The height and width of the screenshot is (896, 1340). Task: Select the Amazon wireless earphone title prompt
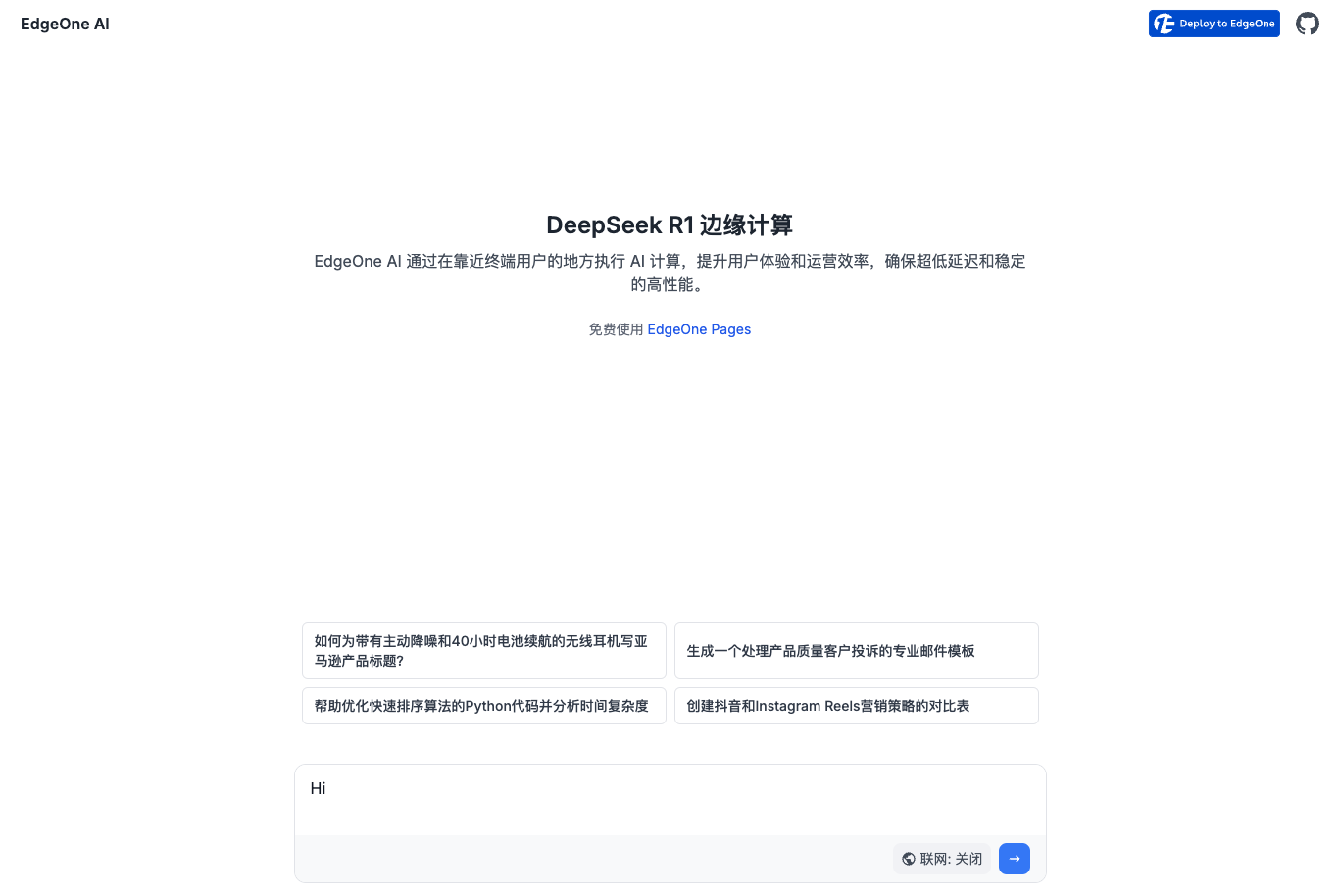click(x=483, y=651)
